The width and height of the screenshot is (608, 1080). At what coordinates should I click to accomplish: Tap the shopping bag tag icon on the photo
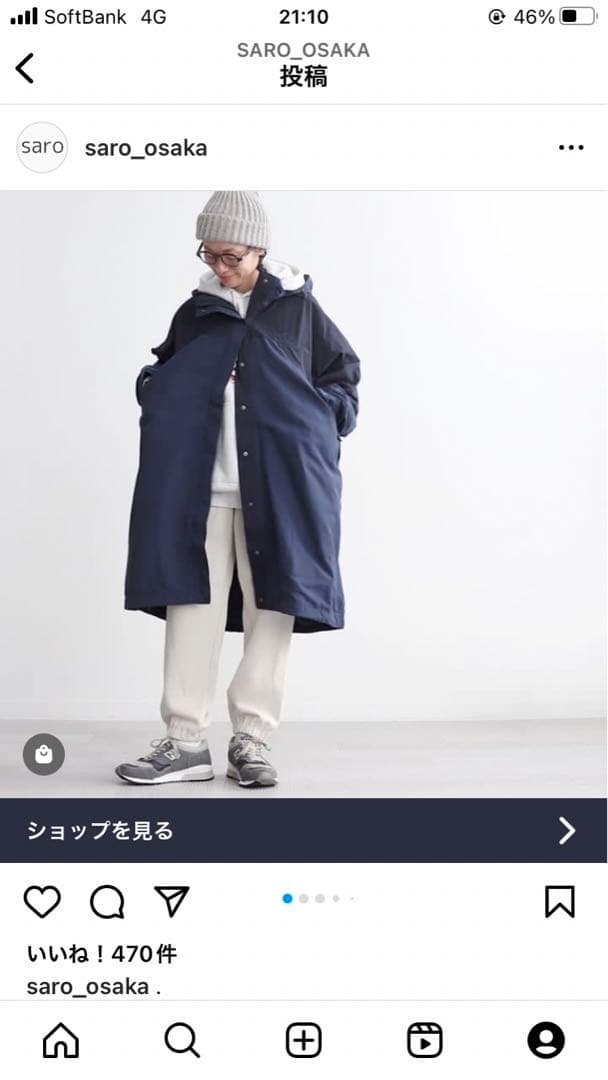tap(43, 755)
